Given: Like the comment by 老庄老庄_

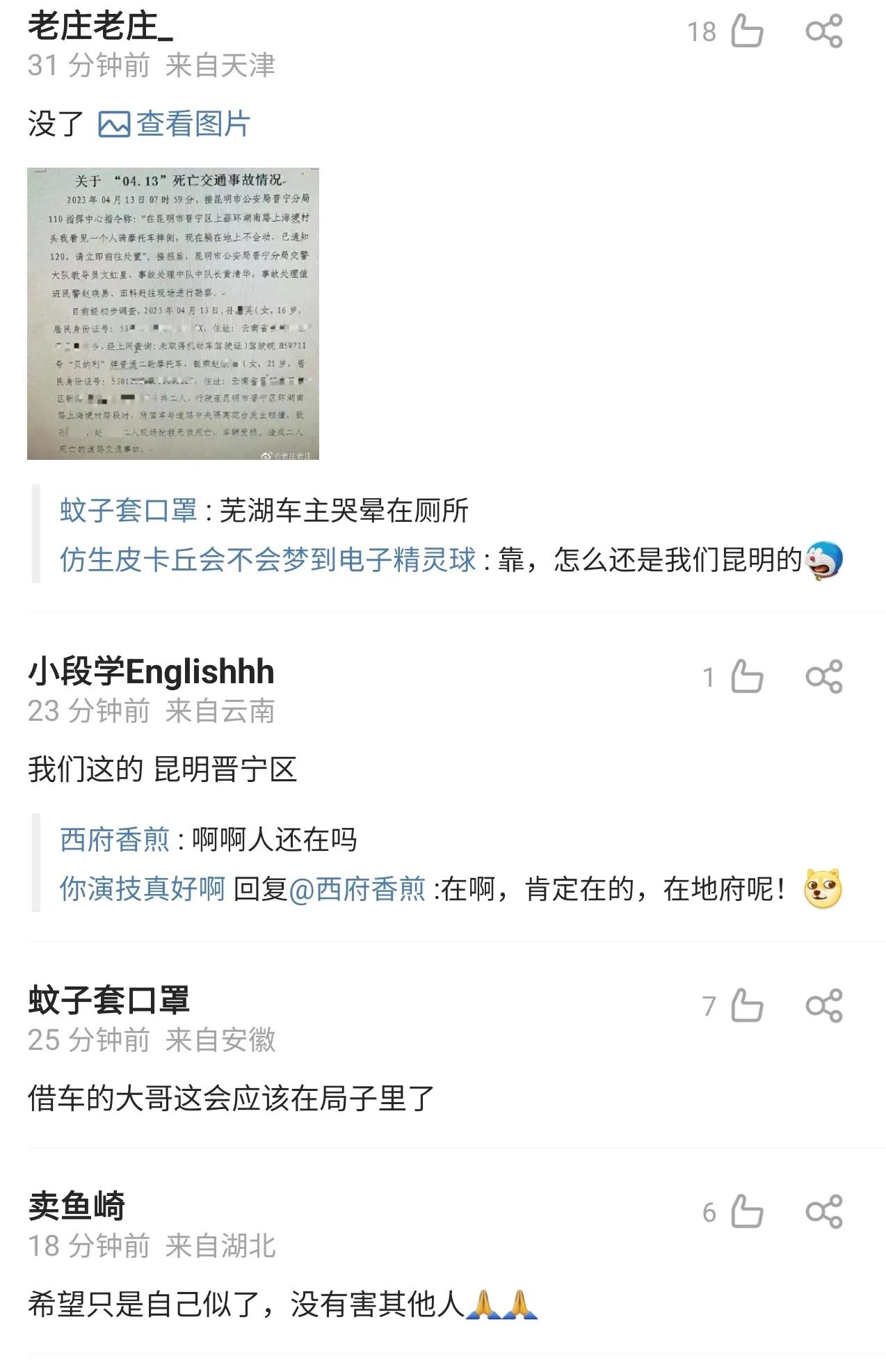Looking at the screenshot, I should tap(748, 31).
